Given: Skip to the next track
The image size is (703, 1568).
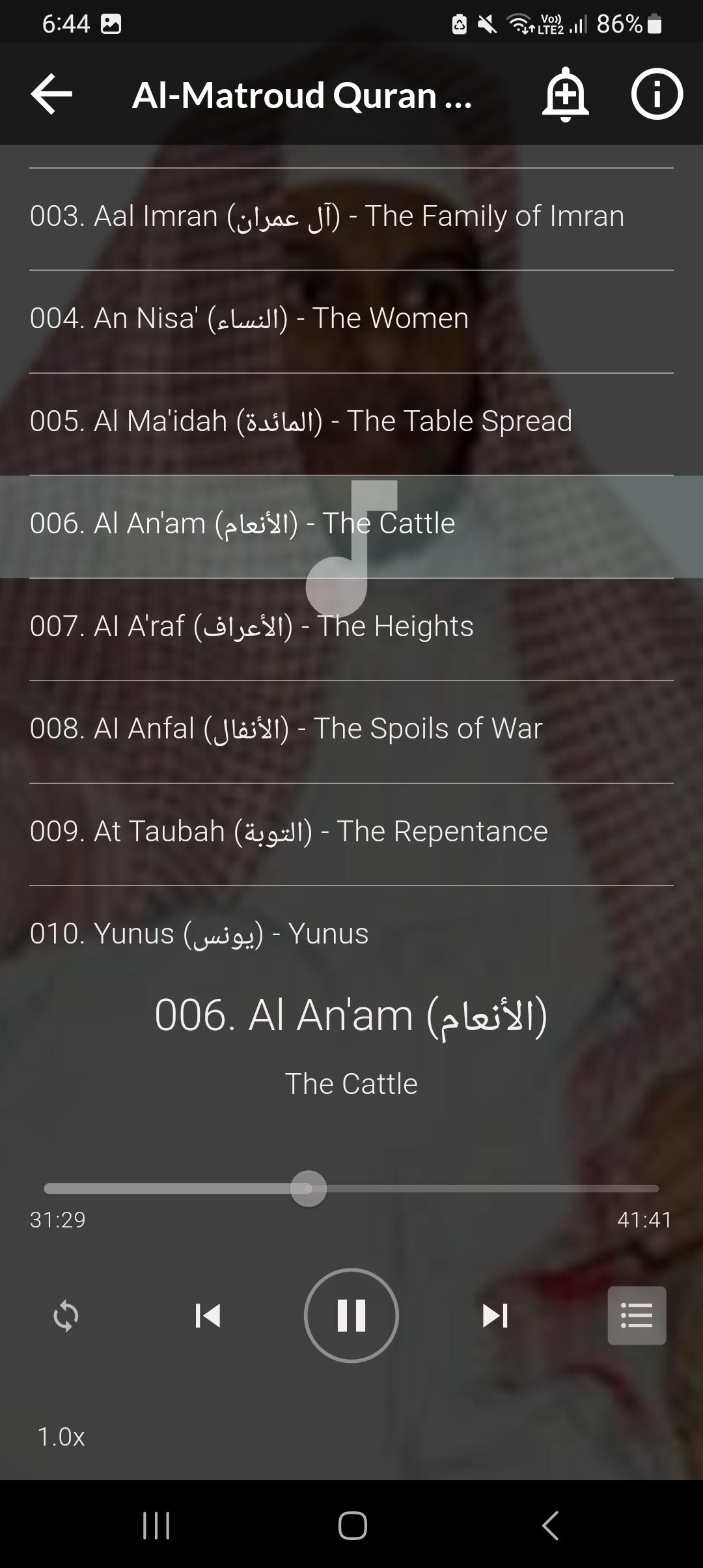Looking at the screenshot, I should [495, 1315].
